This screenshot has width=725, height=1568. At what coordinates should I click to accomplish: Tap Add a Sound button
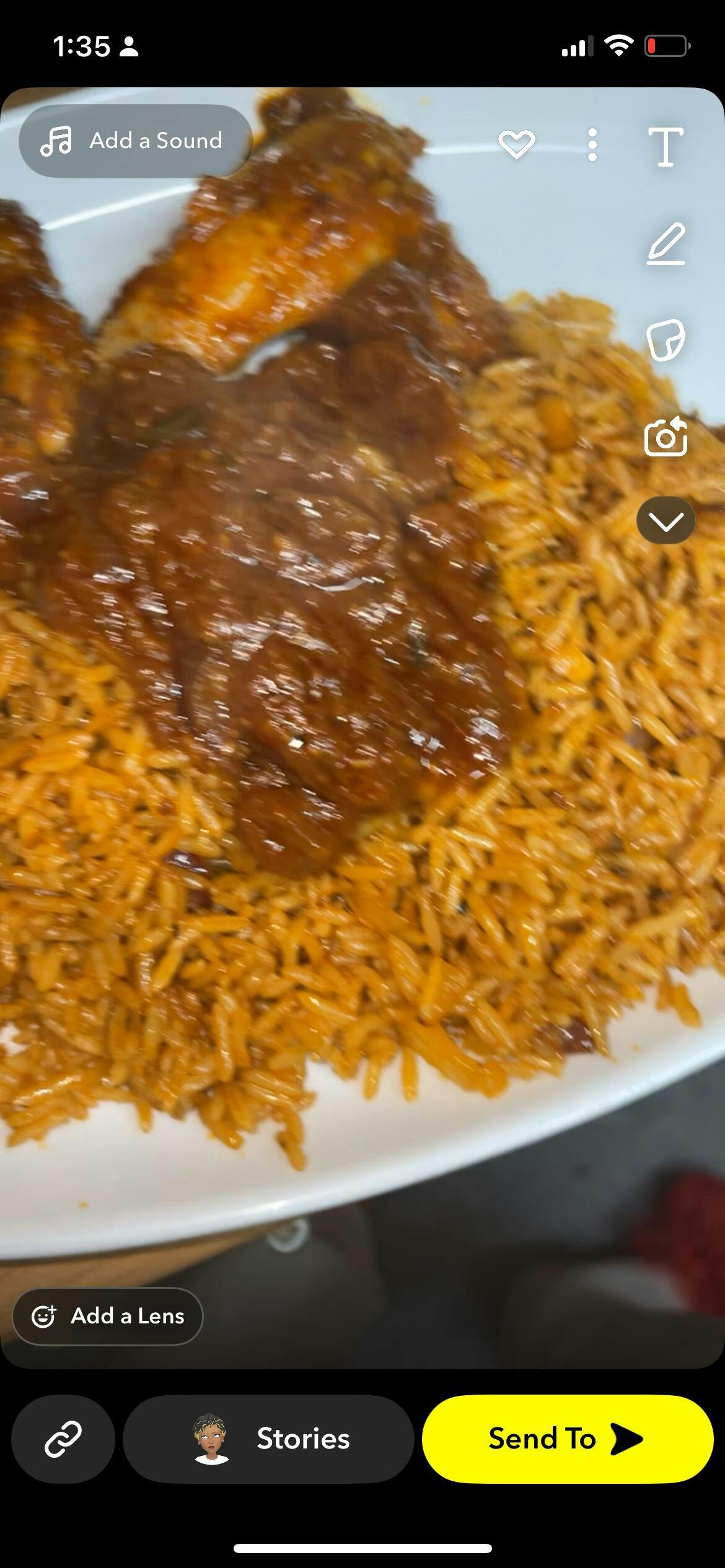135,141
